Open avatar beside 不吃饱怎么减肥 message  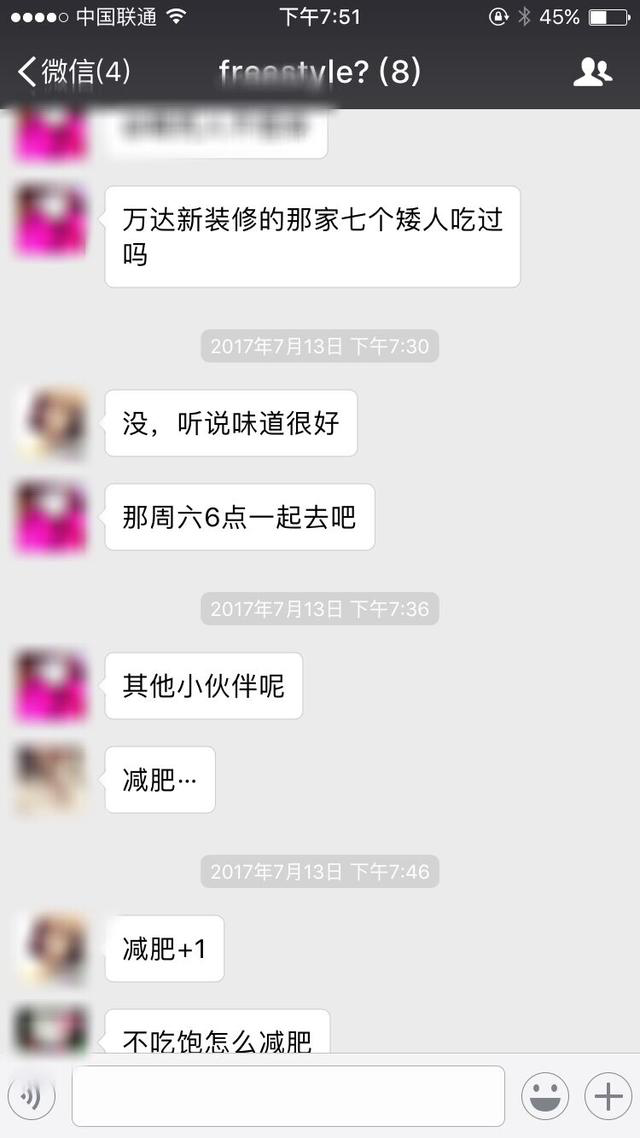click(x=52, y=1030)
